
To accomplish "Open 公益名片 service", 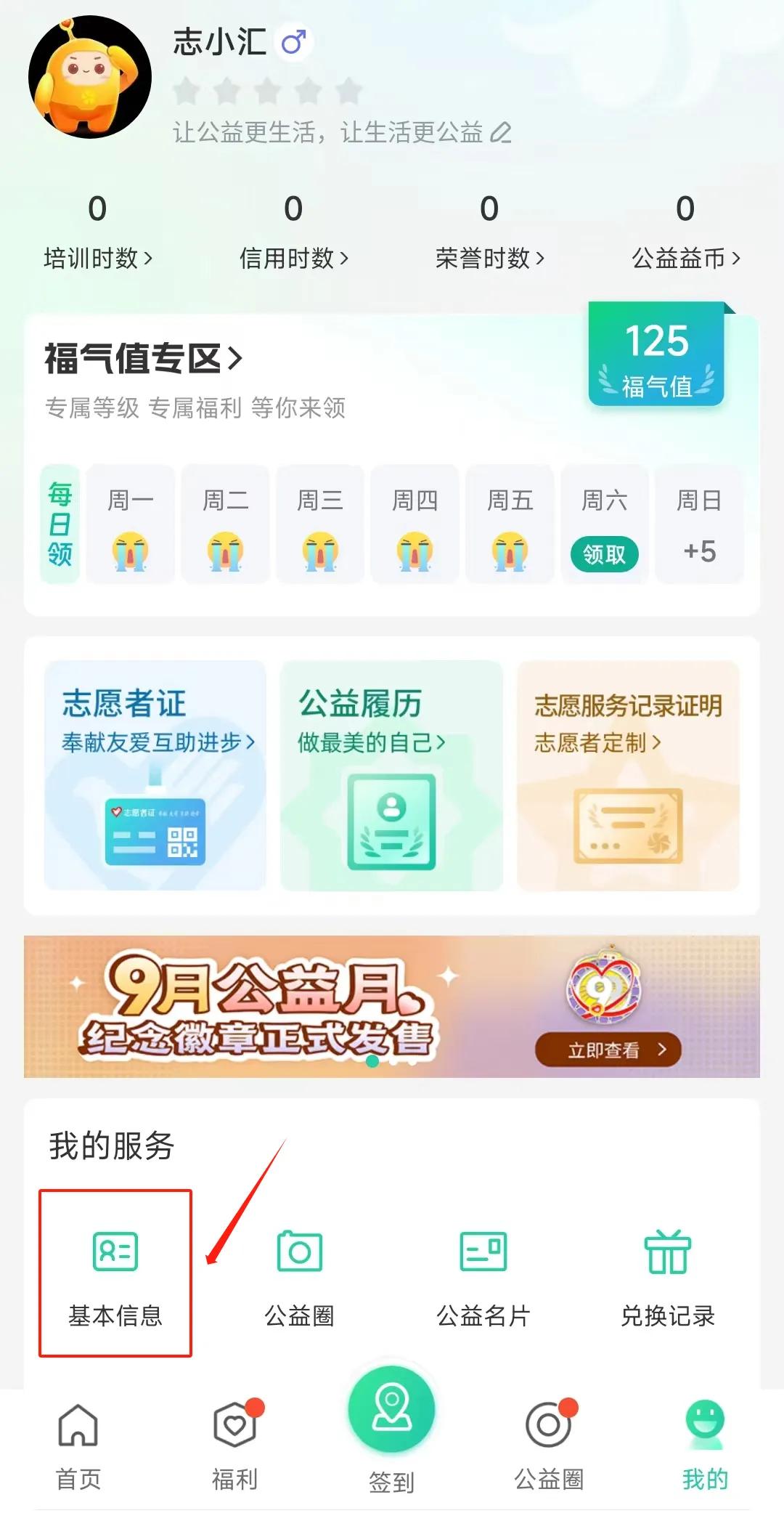I will 483,1273.
